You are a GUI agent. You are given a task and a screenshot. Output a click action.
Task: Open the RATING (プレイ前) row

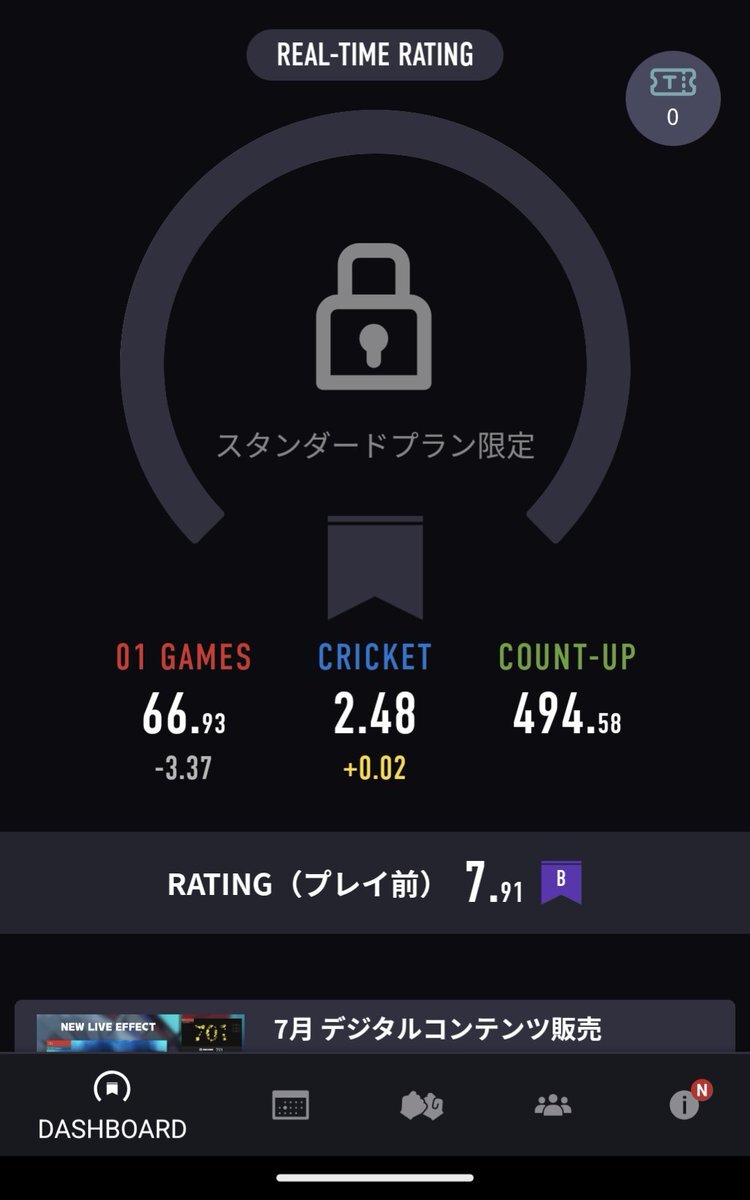375,883
